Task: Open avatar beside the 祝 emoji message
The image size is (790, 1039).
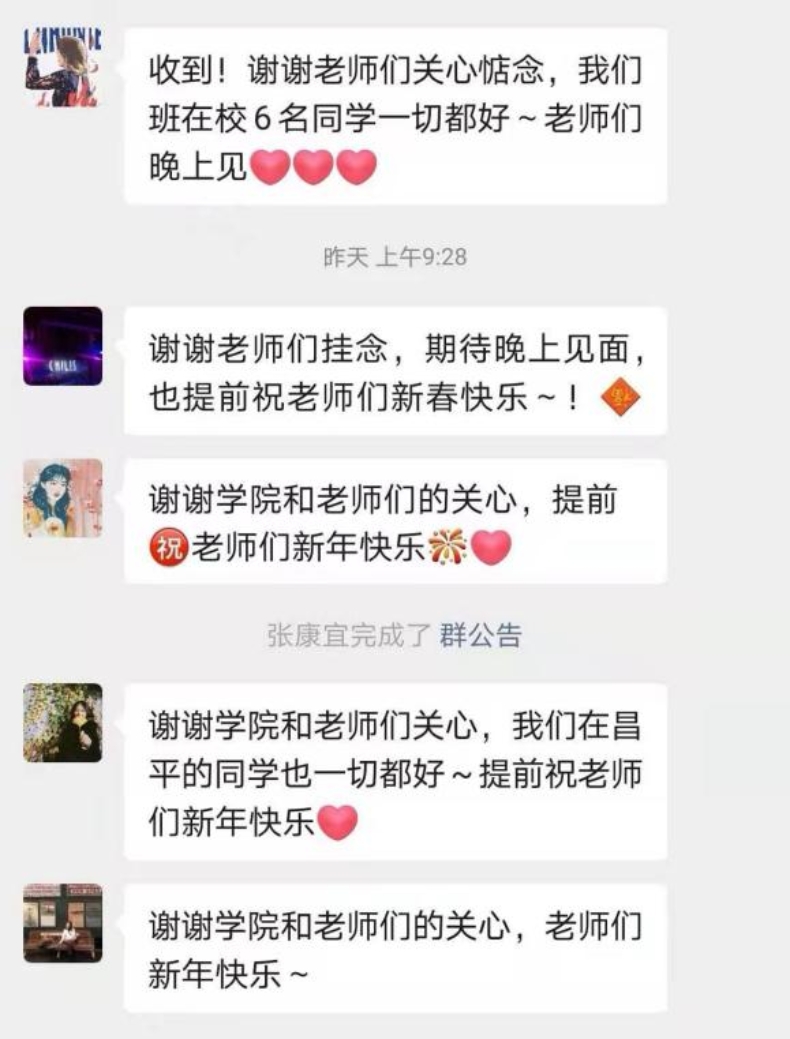Action: click(x=62, y=498)
